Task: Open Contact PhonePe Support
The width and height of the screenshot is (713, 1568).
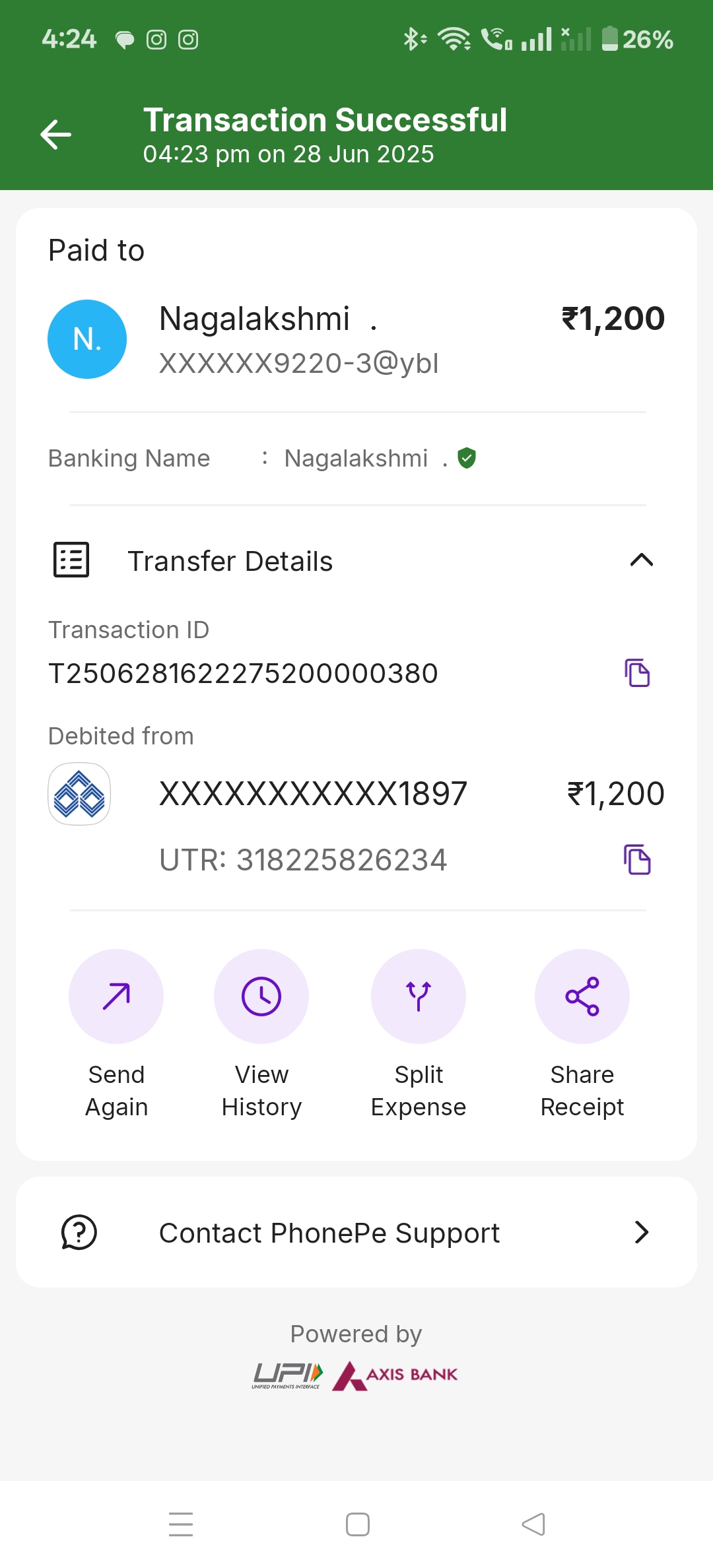Action: 356,1232
